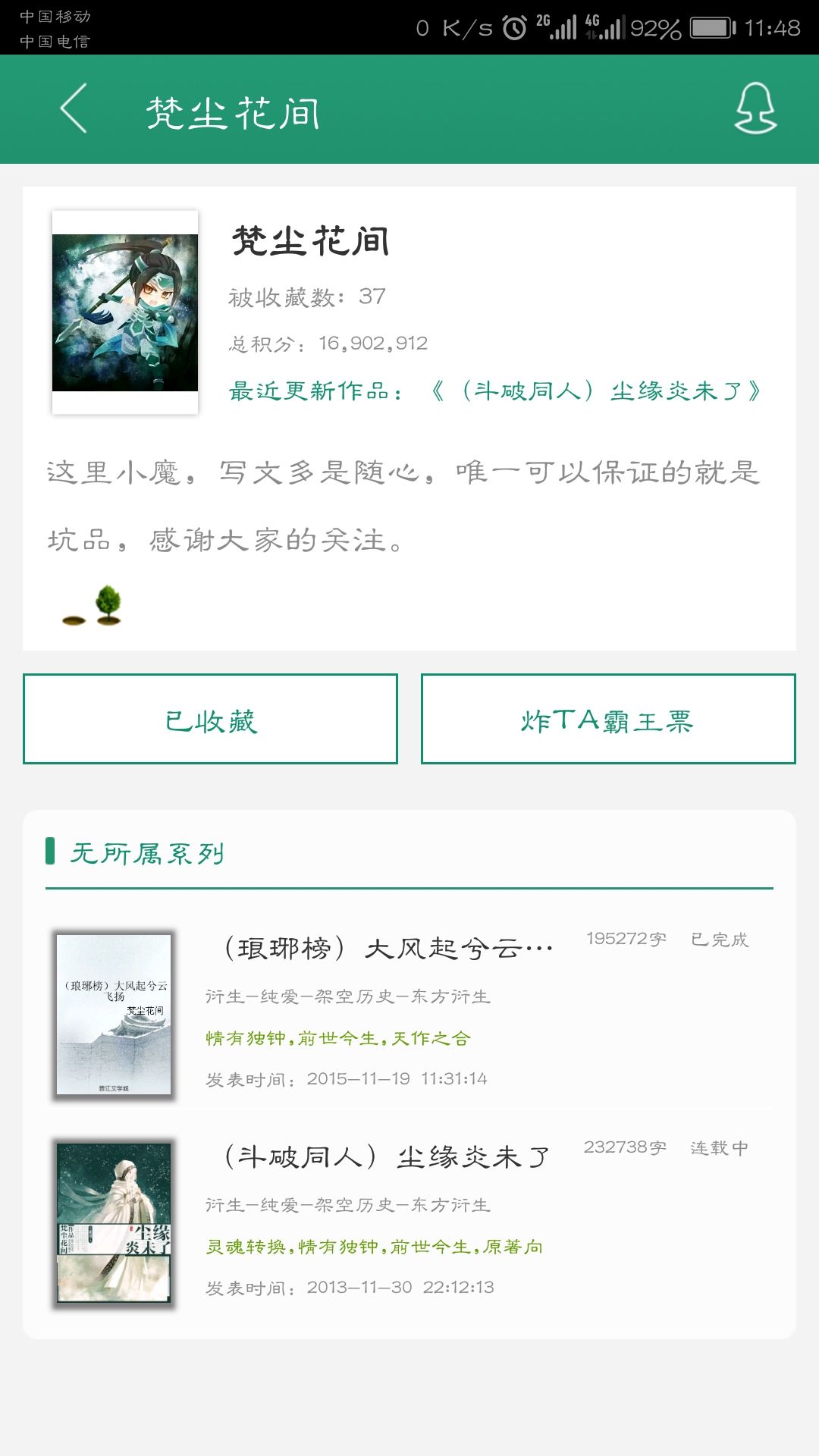Tap the 已收藏 button
The height and width of the screenshot is (1456, 819).
point(210,719)
